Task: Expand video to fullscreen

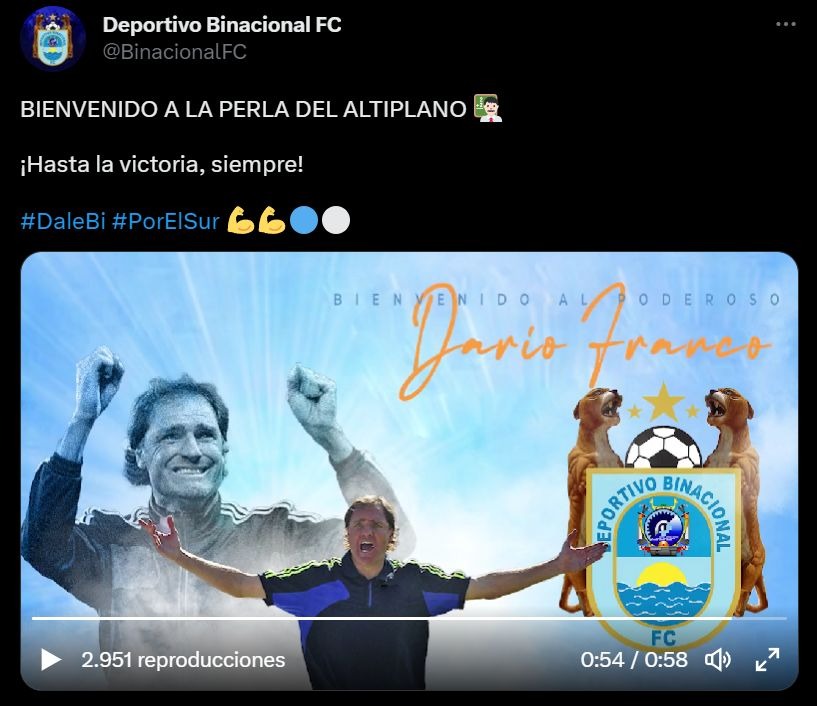Action: tap(766, 660)
